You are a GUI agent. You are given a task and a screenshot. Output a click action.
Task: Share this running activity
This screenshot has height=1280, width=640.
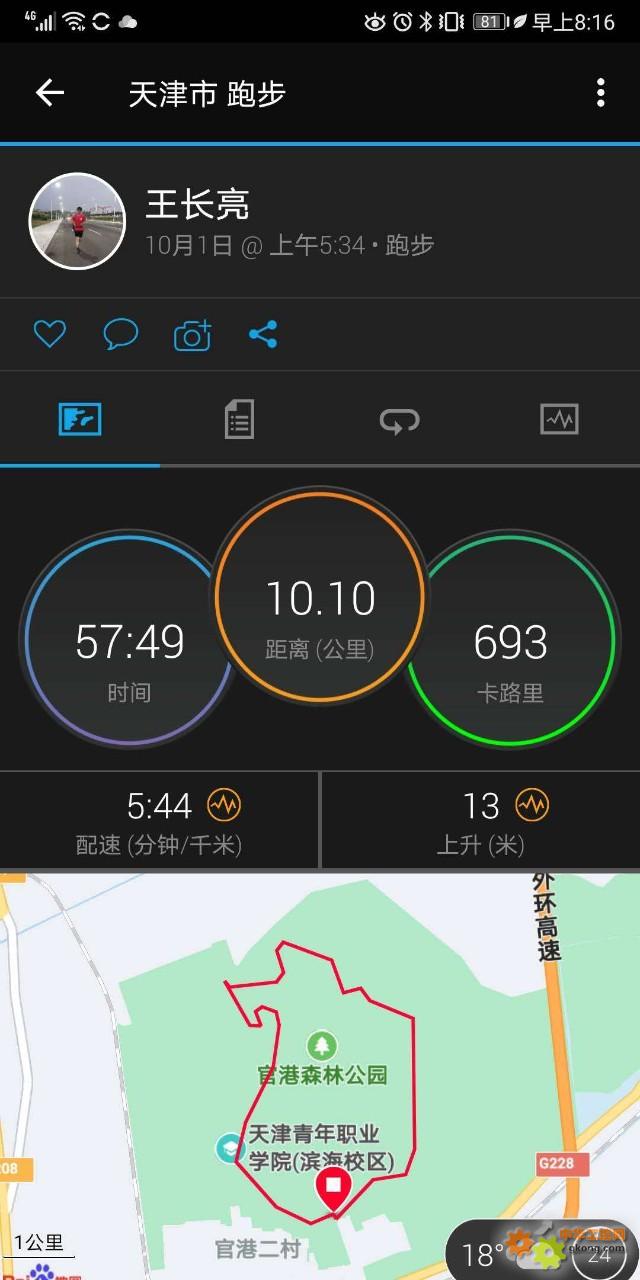click(x=263, y=334)
